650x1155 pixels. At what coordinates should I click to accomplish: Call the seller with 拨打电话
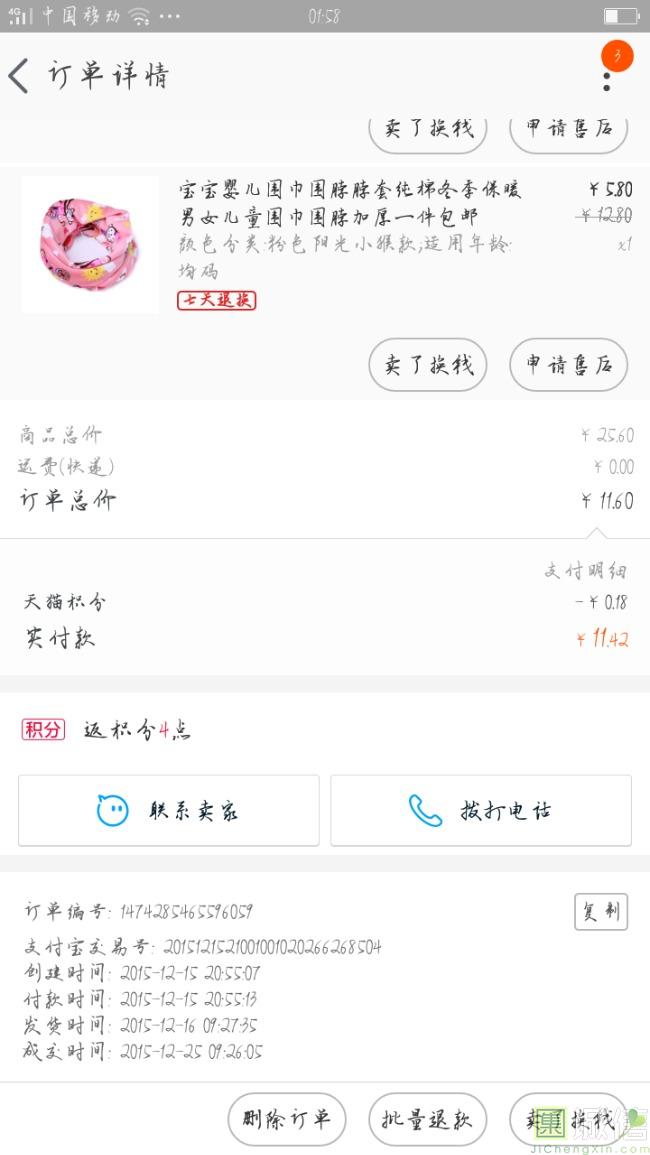(x=481, y=810)
